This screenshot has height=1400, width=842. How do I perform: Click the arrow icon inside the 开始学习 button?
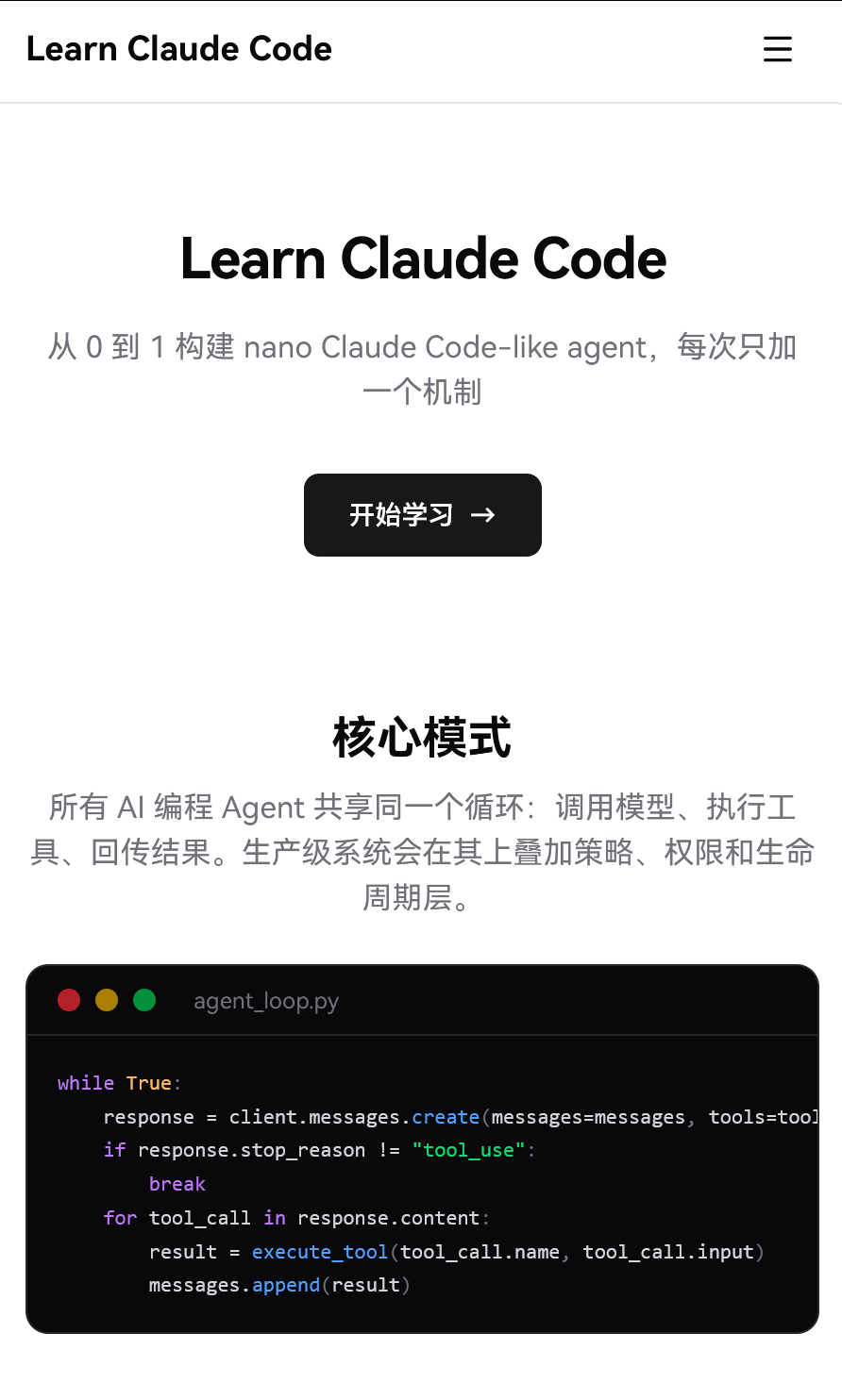[x=484, y=515]
